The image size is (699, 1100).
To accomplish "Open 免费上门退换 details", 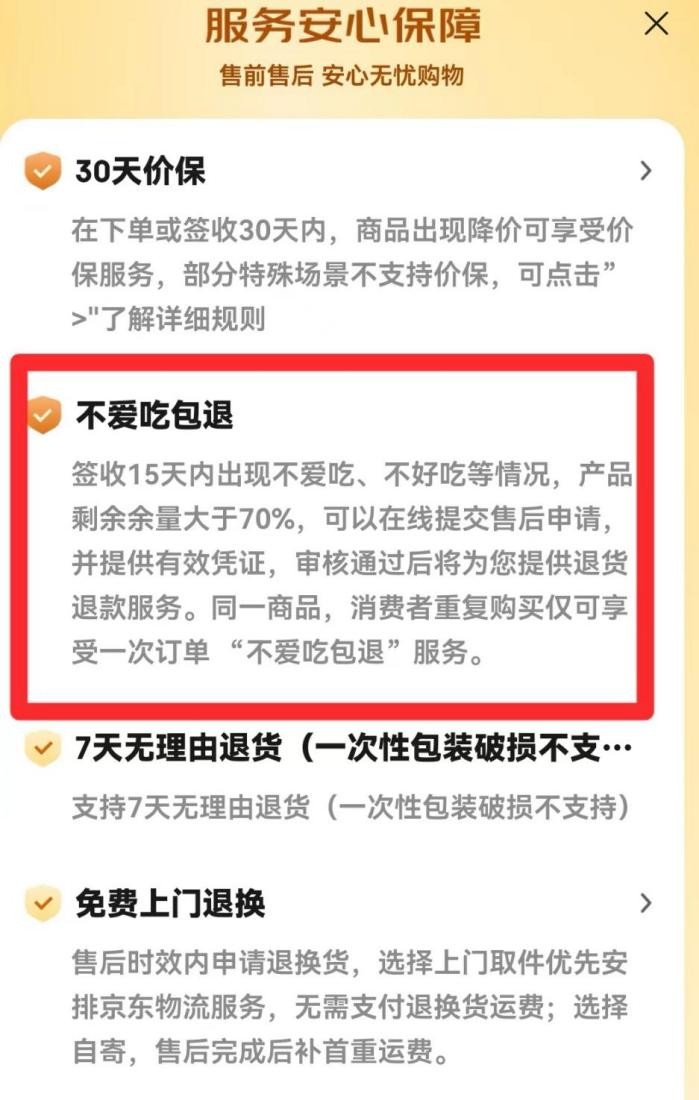I will (x=645, y=904).
